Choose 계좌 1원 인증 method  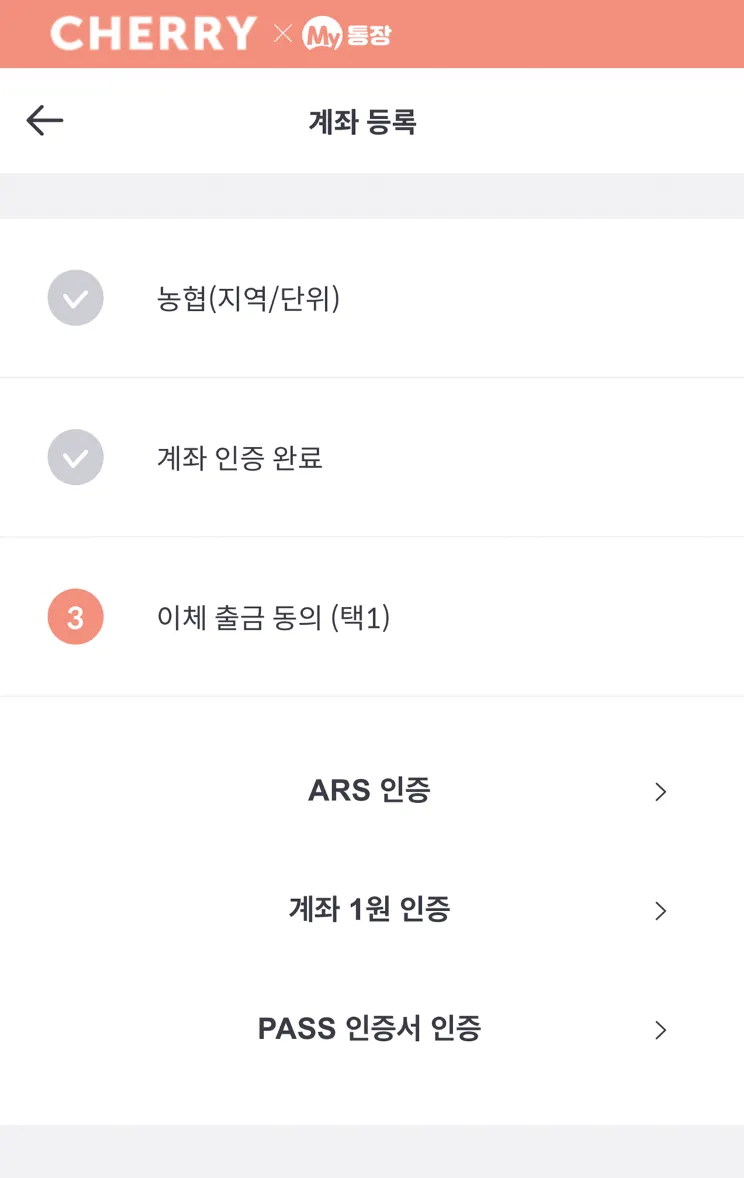tap(370, 910)
